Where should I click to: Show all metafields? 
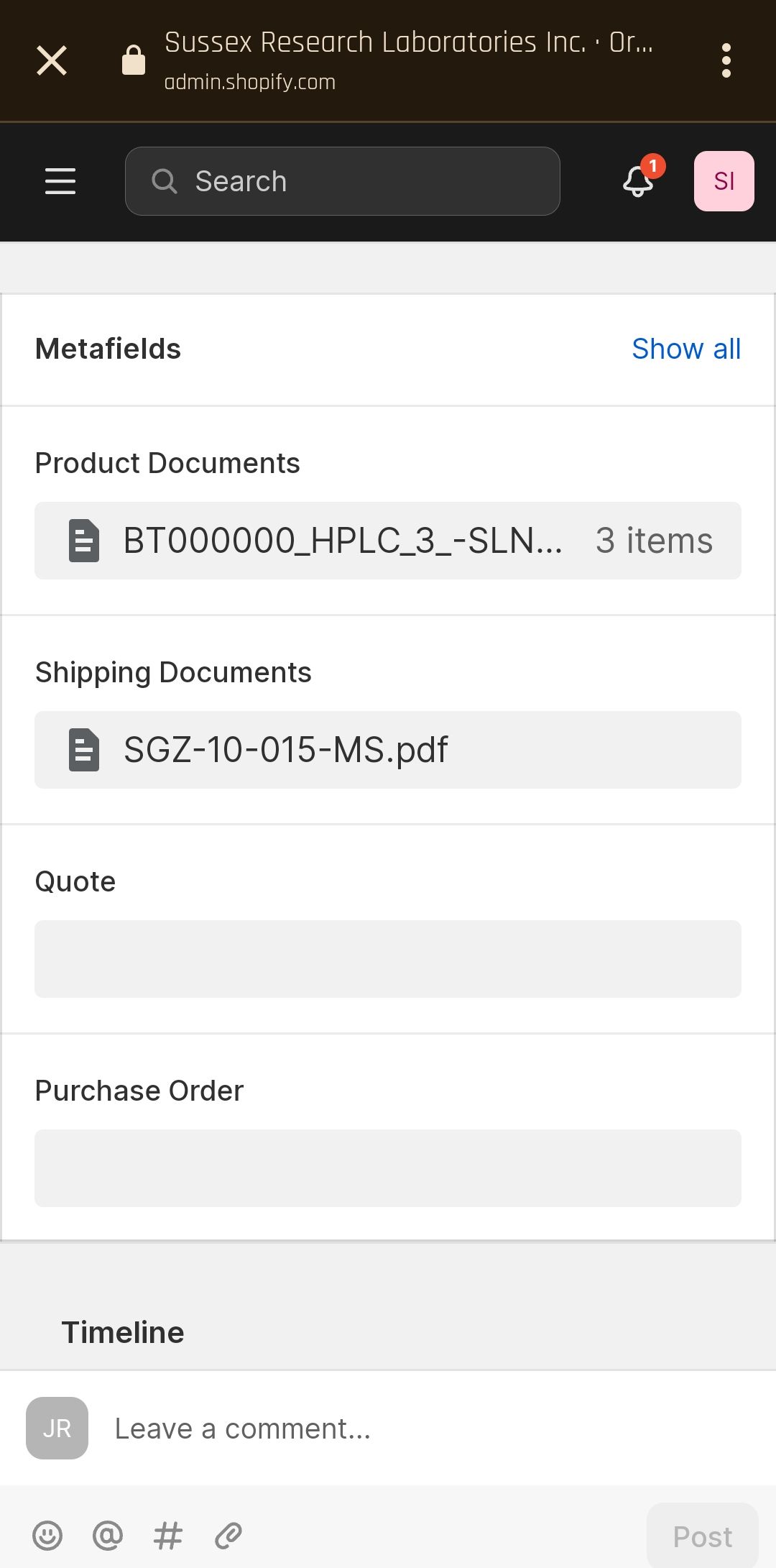[685, 349]
